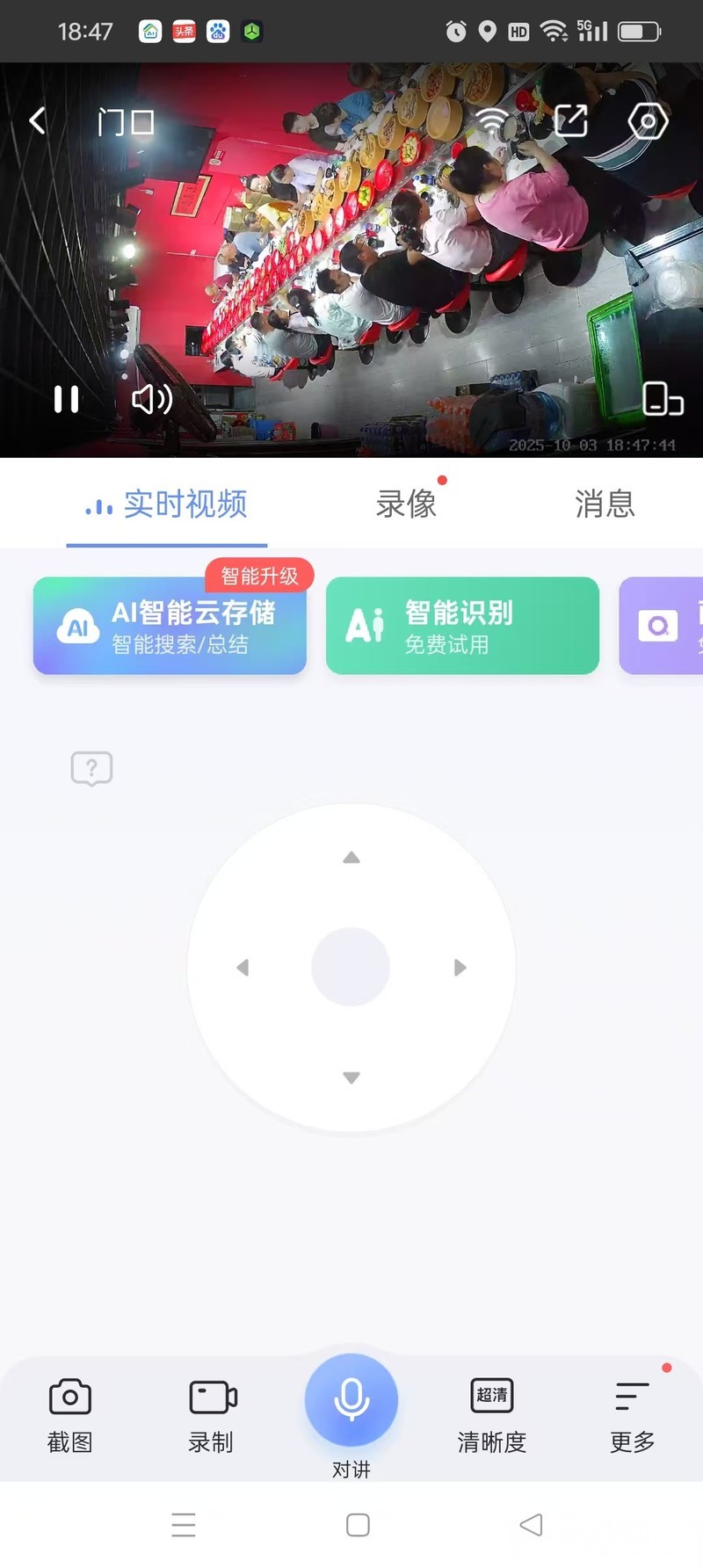Switch to the 录像 tab

(x=406, y=504)
